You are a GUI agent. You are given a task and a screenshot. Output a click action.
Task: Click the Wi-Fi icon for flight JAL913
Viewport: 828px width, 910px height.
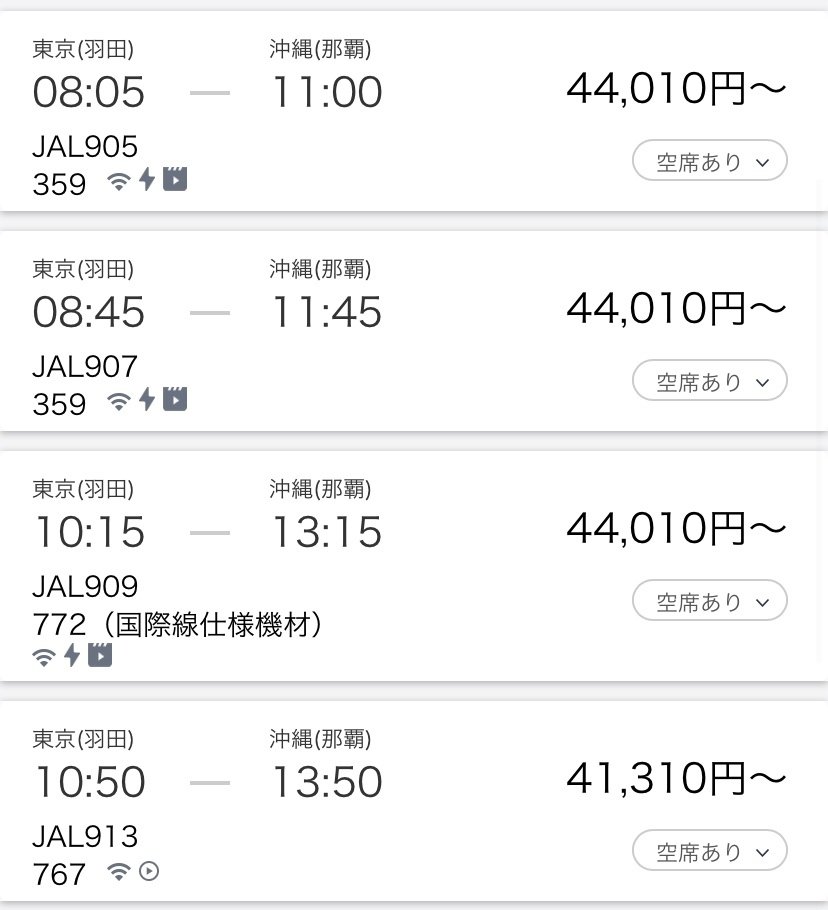119,872
